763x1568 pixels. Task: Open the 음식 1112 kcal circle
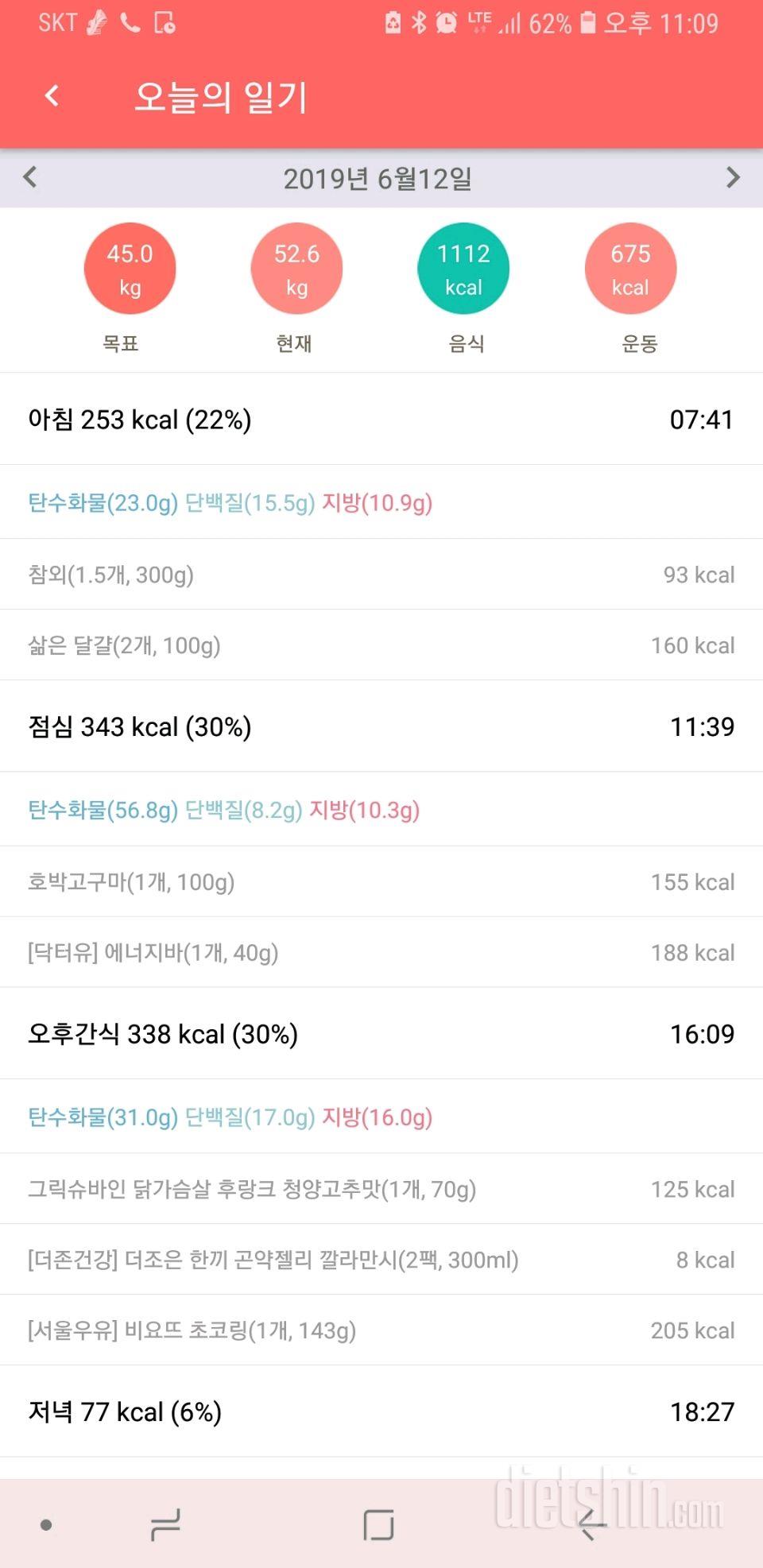coord(463,269)
